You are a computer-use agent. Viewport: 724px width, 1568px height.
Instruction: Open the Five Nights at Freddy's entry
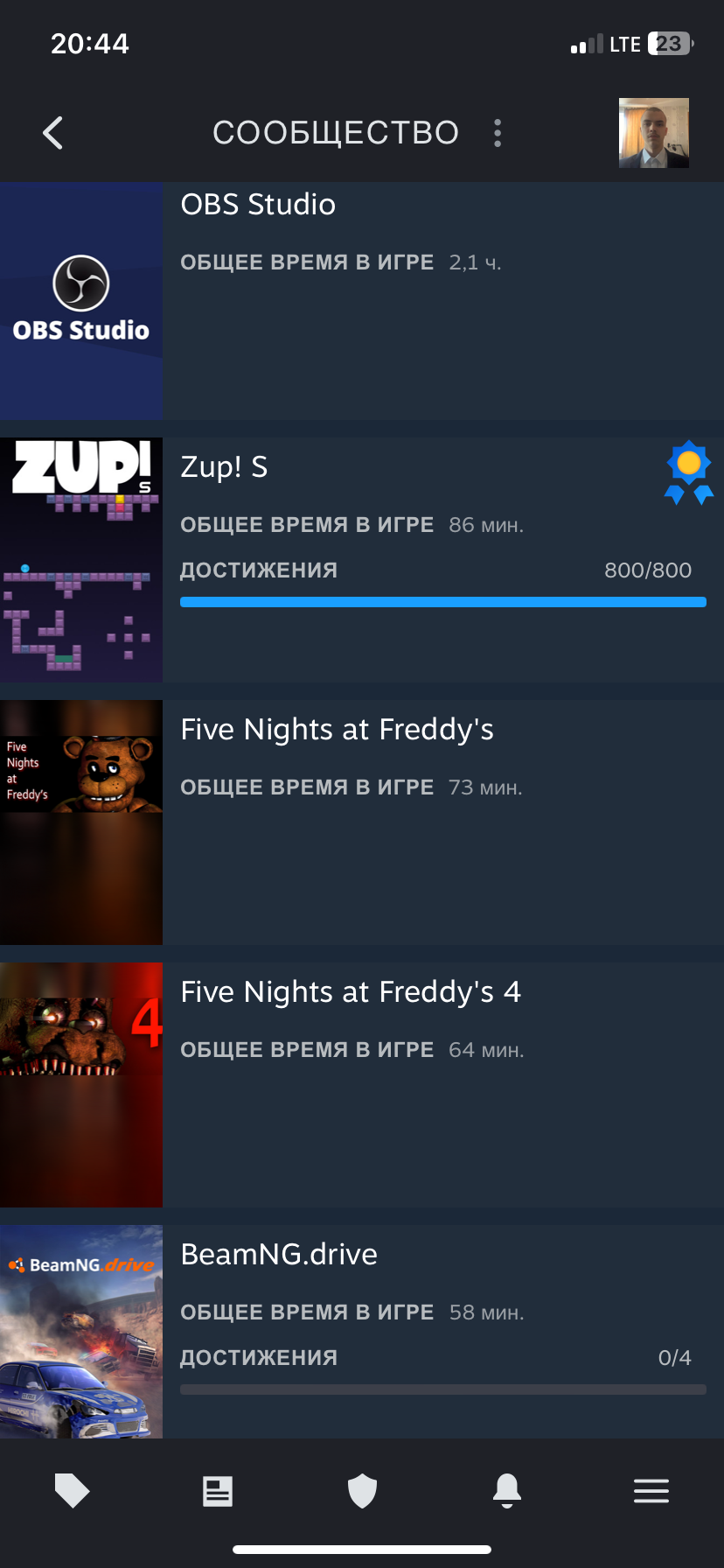click(x=362, y=822)
